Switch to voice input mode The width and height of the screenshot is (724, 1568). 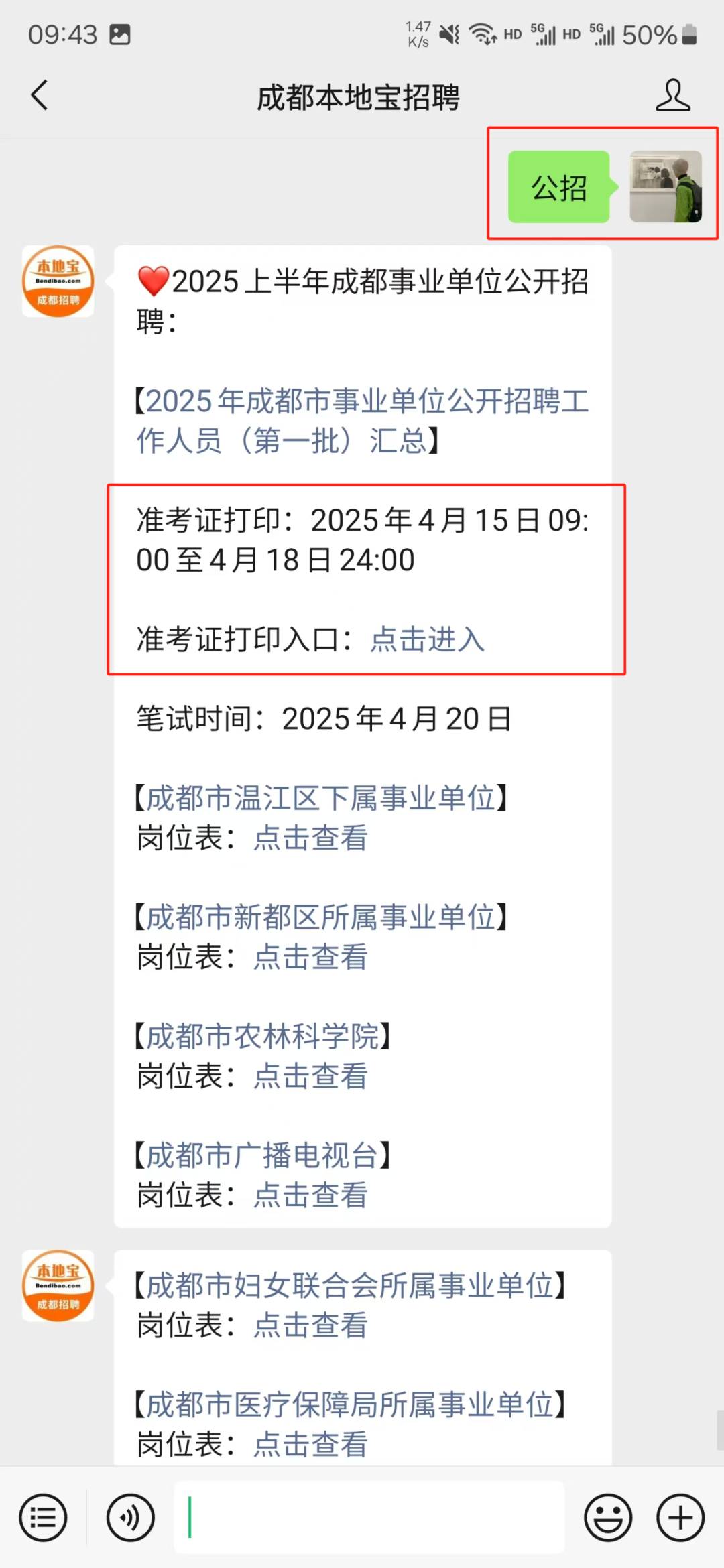tap(130, 1518)
